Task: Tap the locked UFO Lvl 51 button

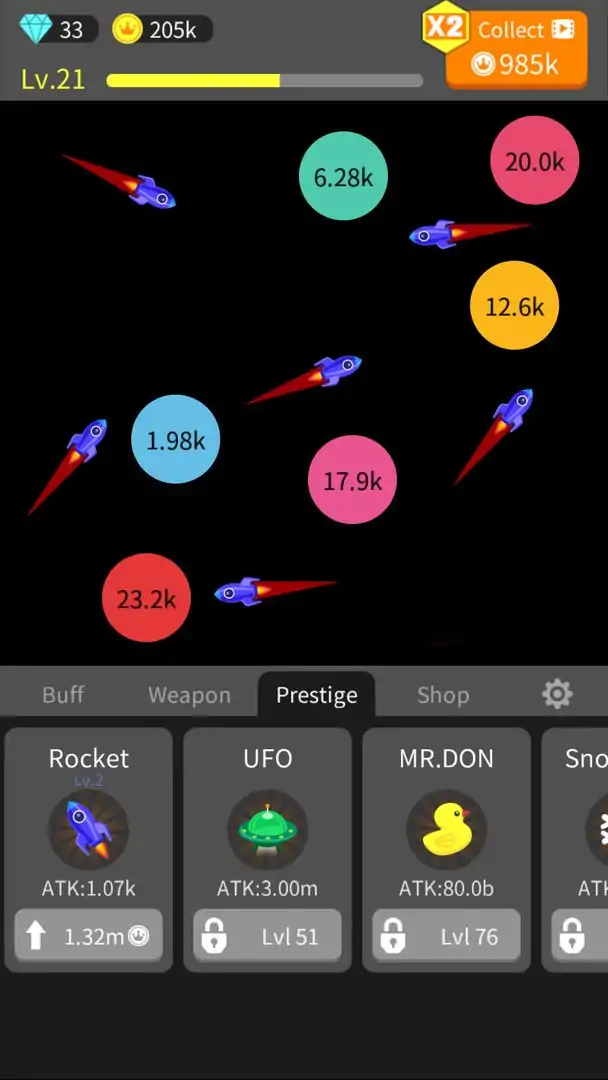Action: (x=267, y=936)
